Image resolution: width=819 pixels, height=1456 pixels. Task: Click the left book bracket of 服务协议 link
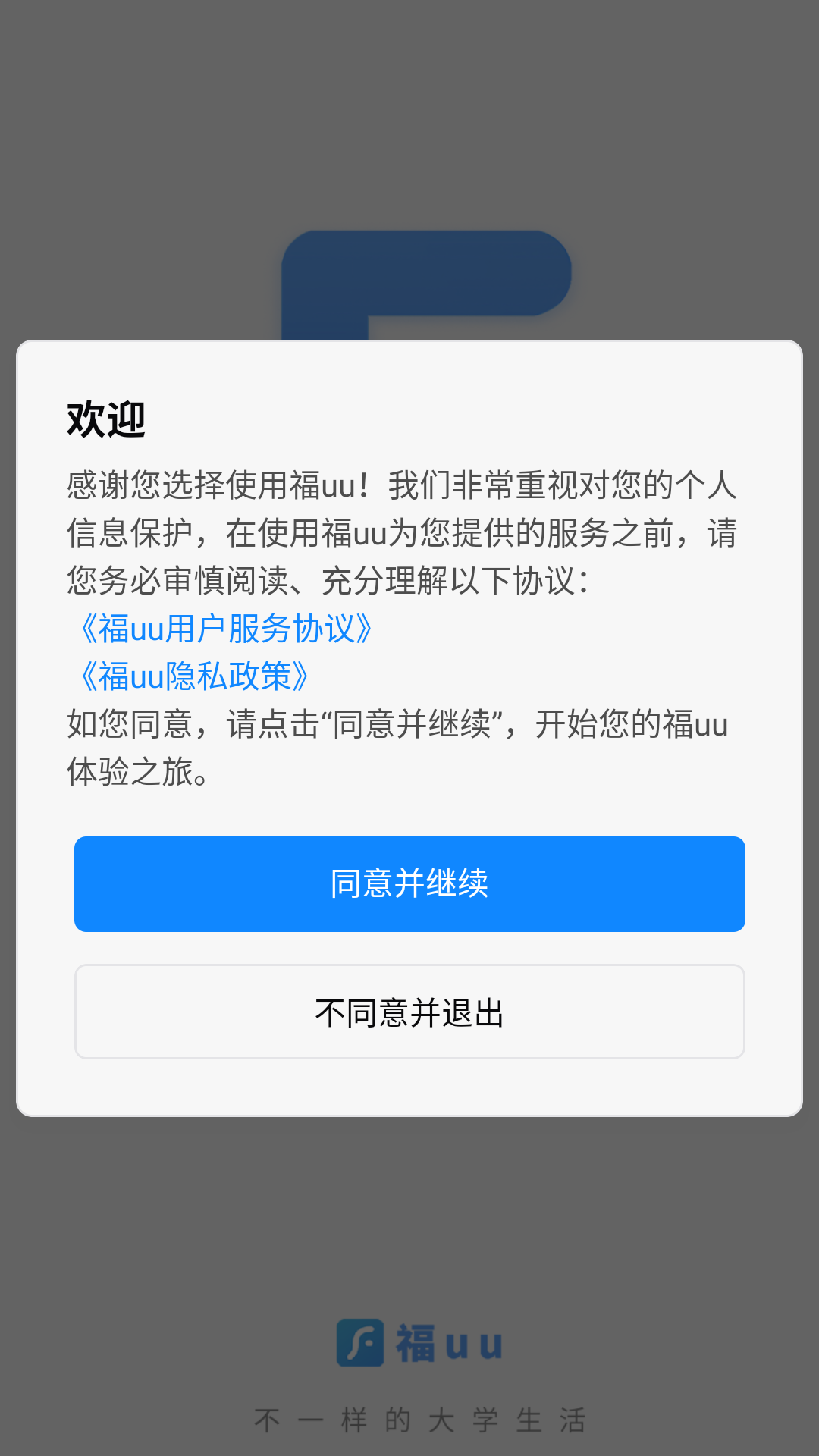86,628
